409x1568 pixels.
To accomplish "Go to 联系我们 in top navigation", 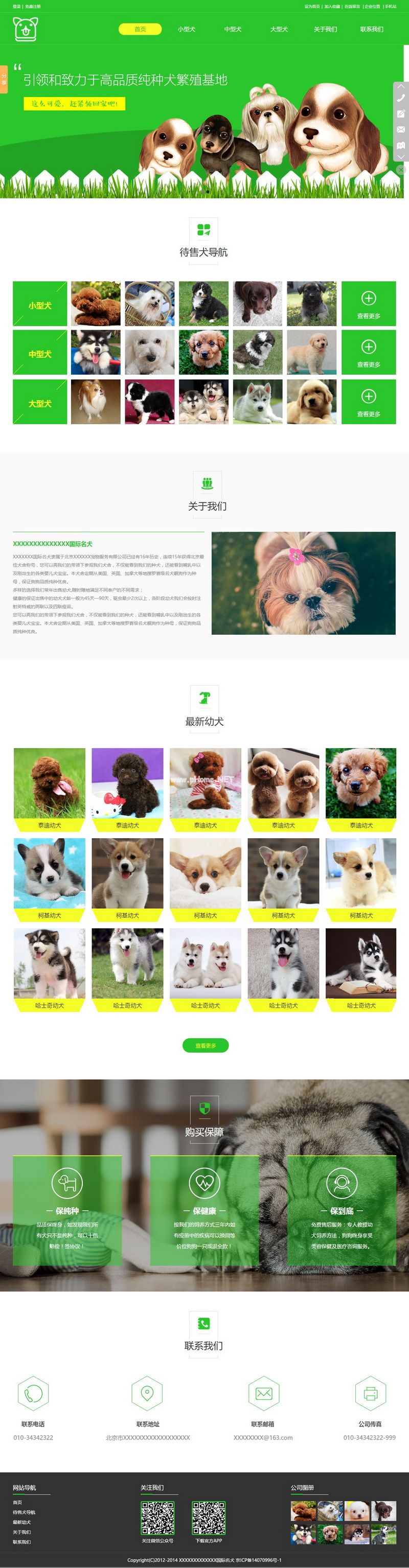I will [371, 29].
